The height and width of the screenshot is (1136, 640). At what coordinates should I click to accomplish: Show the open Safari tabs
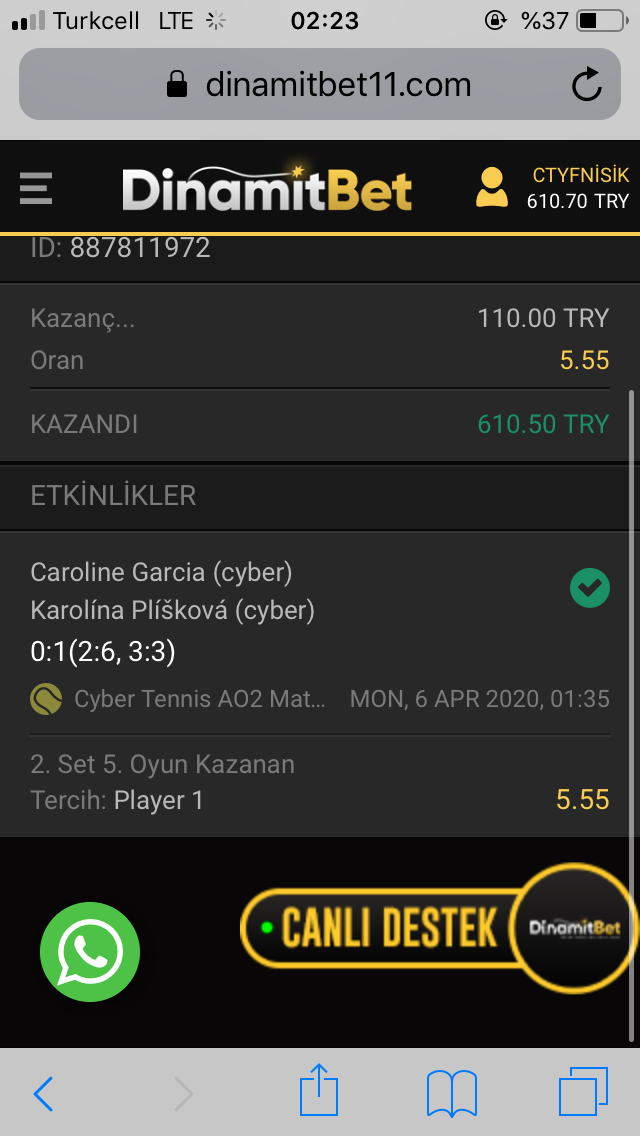583,1093
